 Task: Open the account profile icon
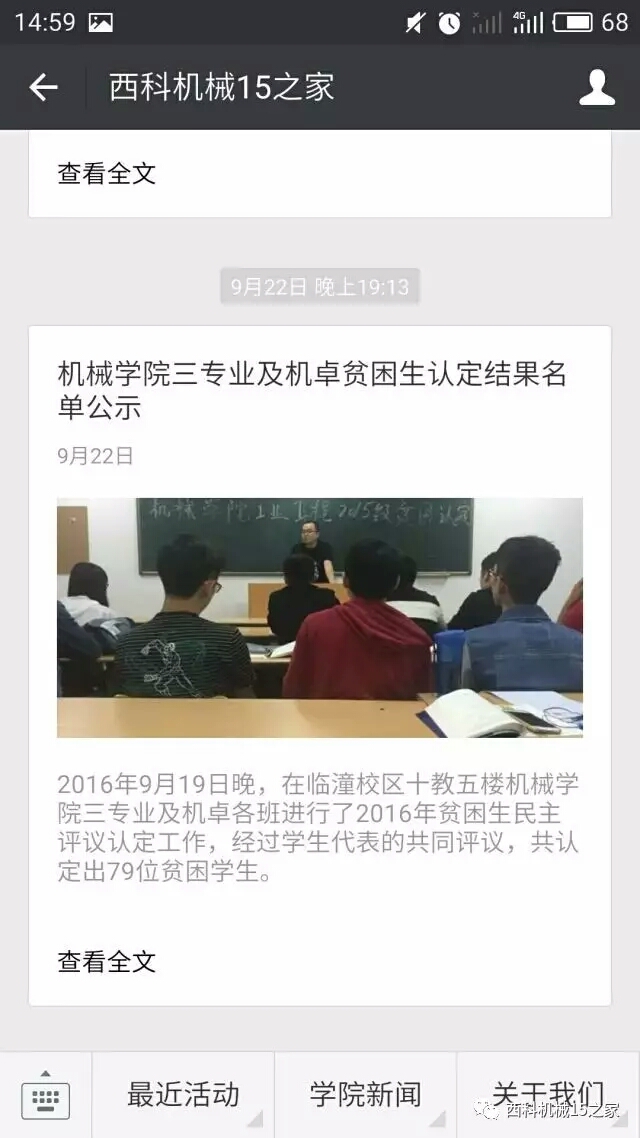pos(597,88)
